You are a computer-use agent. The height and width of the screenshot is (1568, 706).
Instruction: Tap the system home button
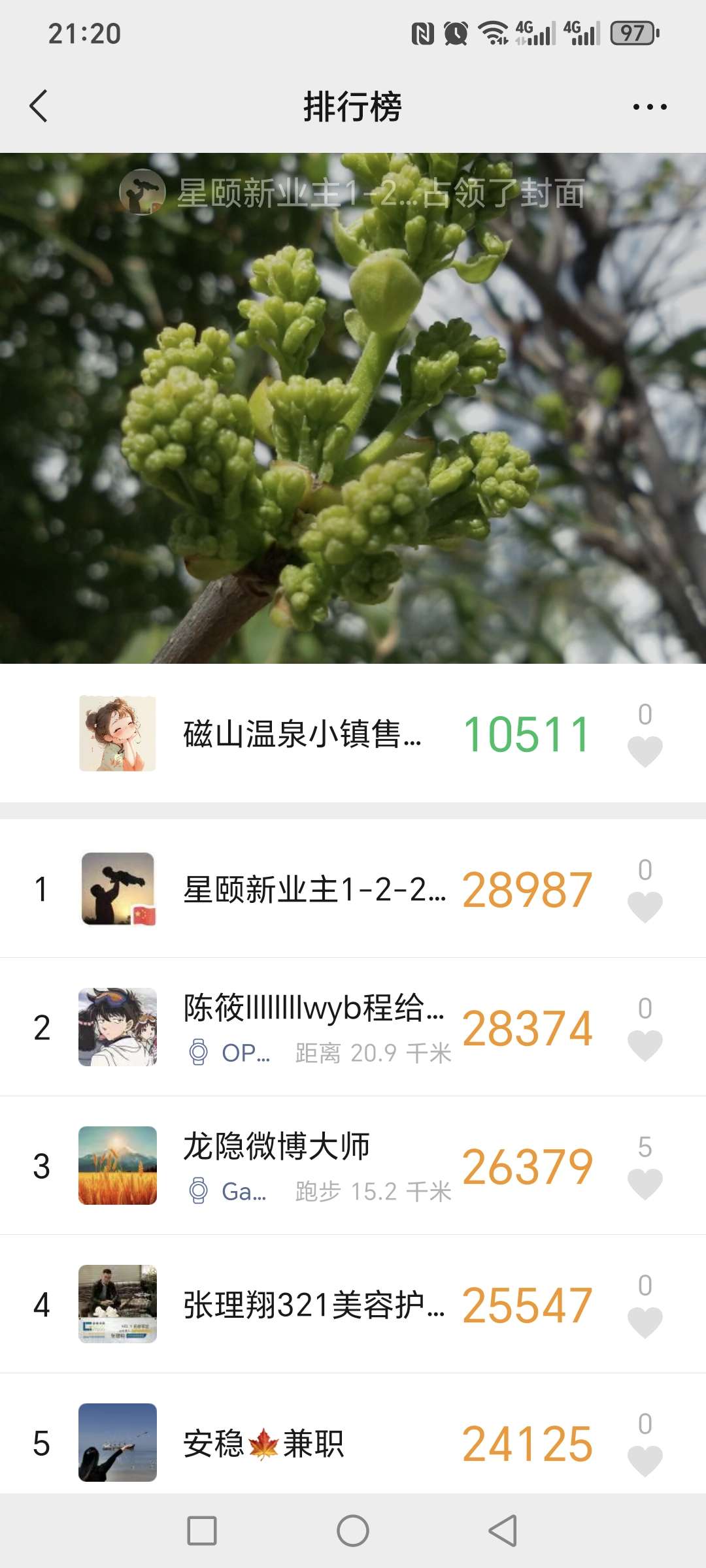[353, 1531]
